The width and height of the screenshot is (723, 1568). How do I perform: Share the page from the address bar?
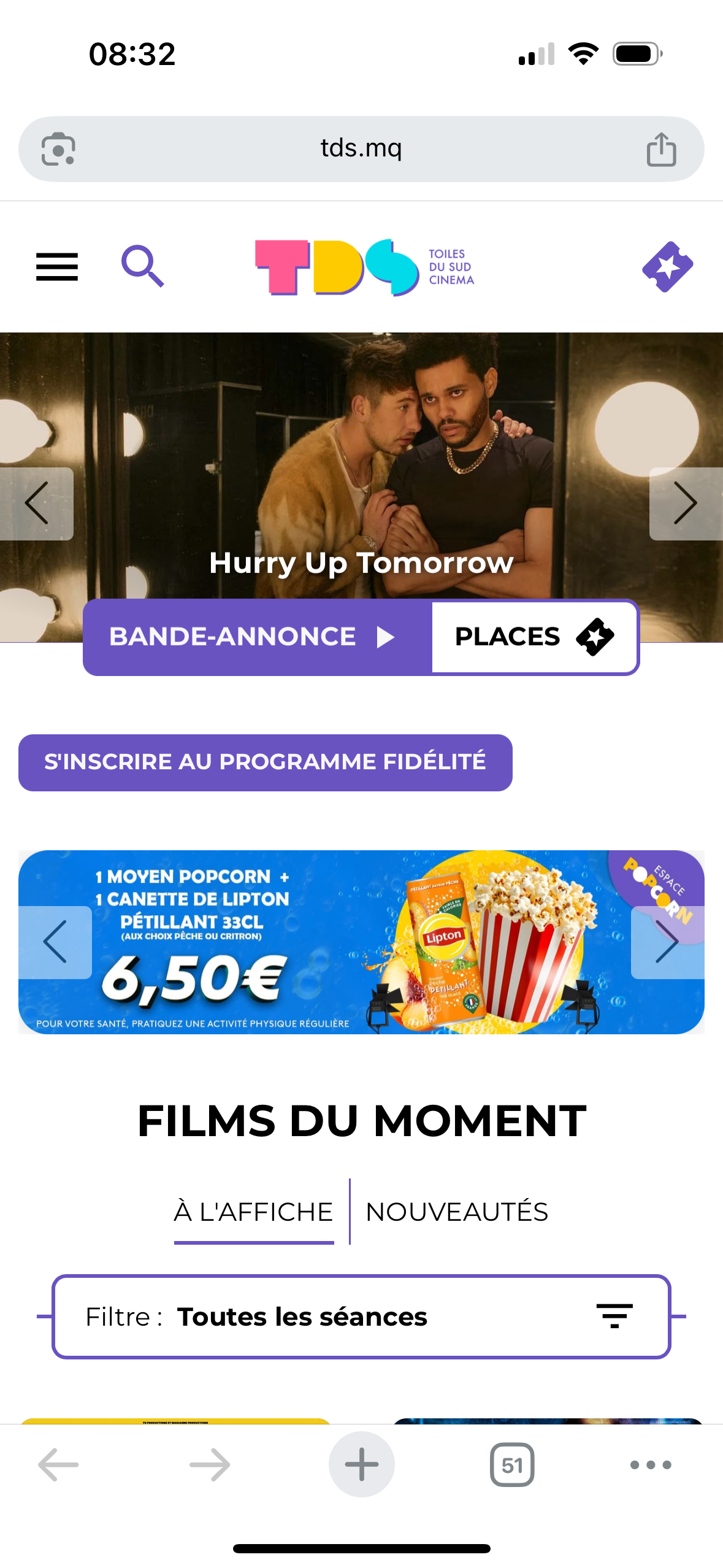point(661,149)
